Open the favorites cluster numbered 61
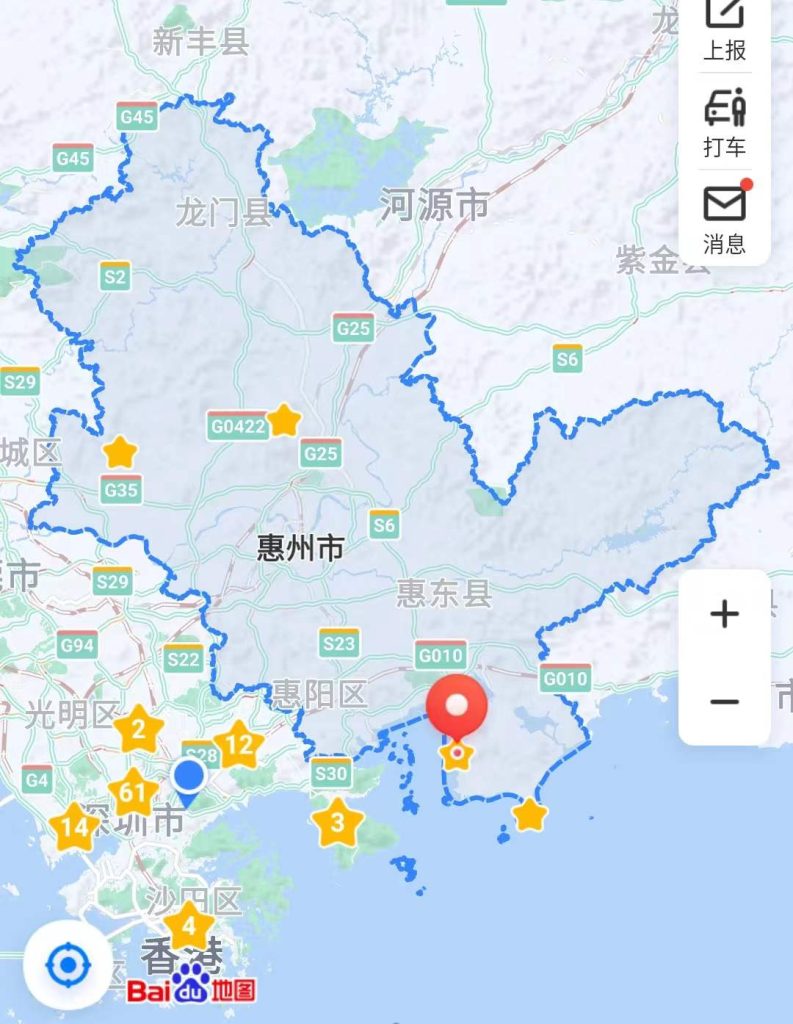This screenshot has width=793, height=1024. 132,795
